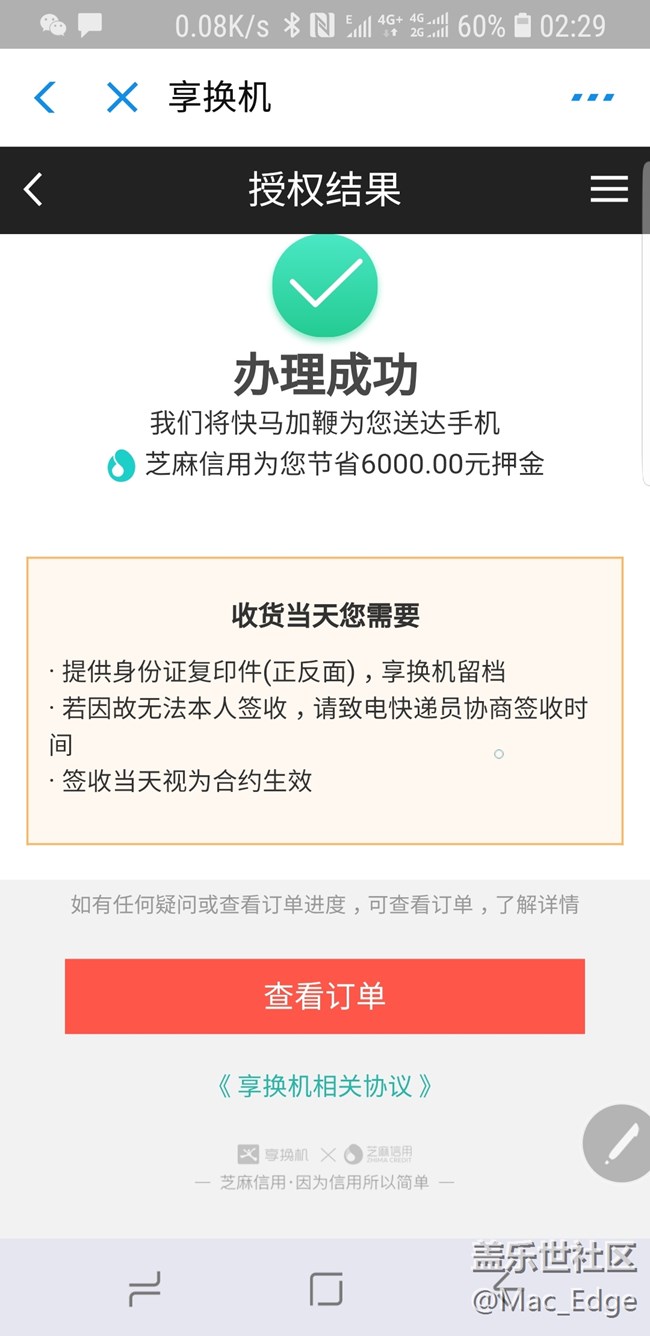Close the 享换机 web page
Image resolution: width=650 pixels, height=1336 pixels.
click(122, 98)
